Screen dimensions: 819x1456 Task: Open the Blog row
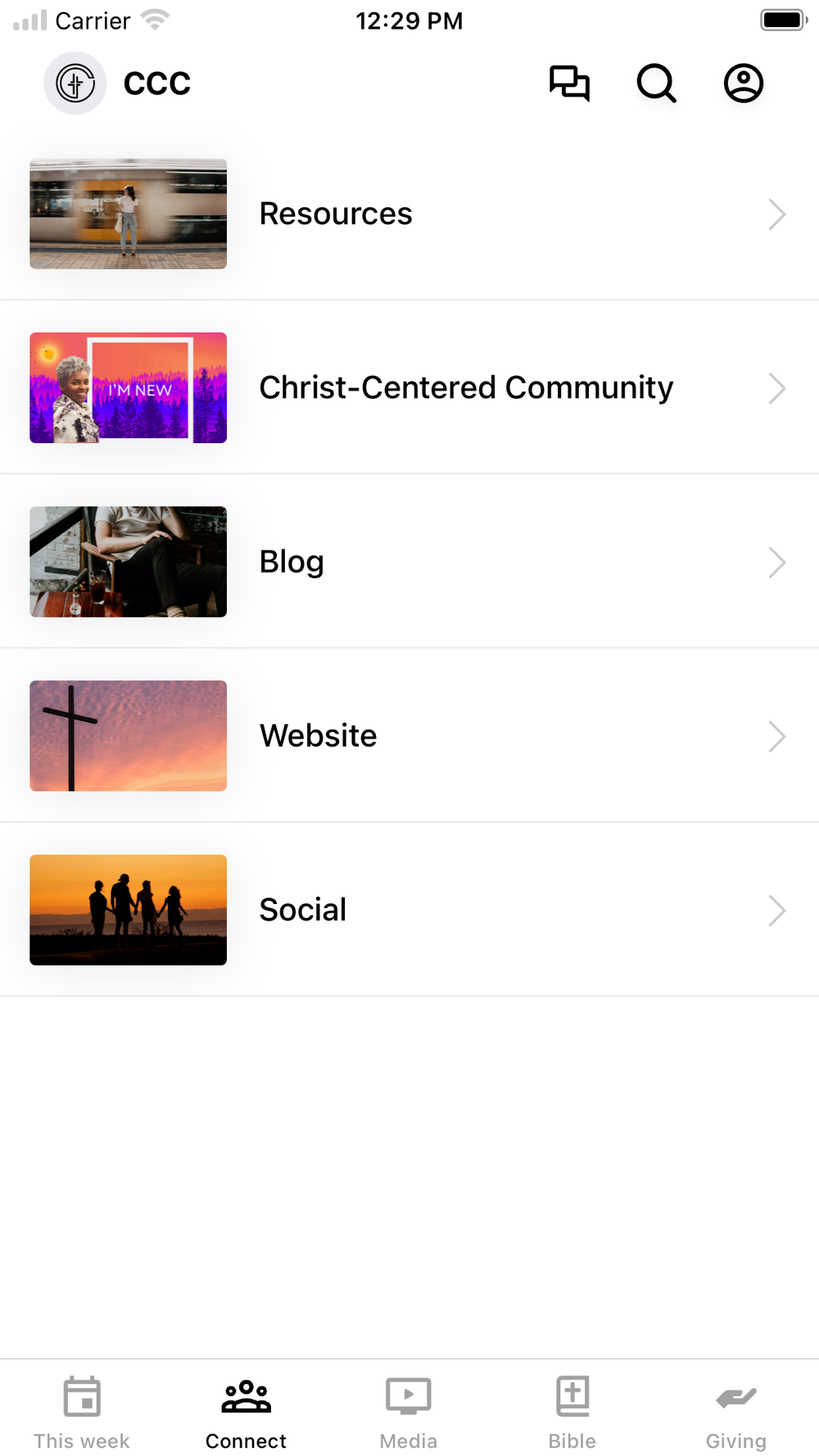(409, 562)
